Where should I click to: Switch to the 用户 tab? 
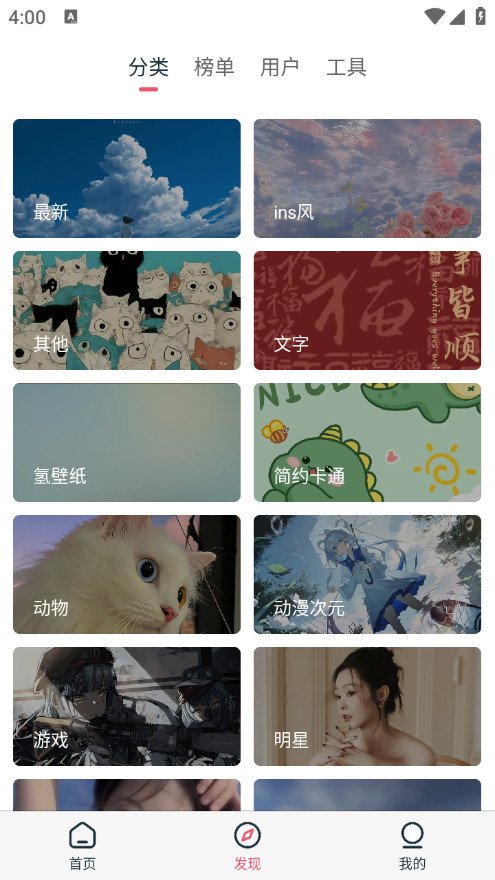pos(279,67)
